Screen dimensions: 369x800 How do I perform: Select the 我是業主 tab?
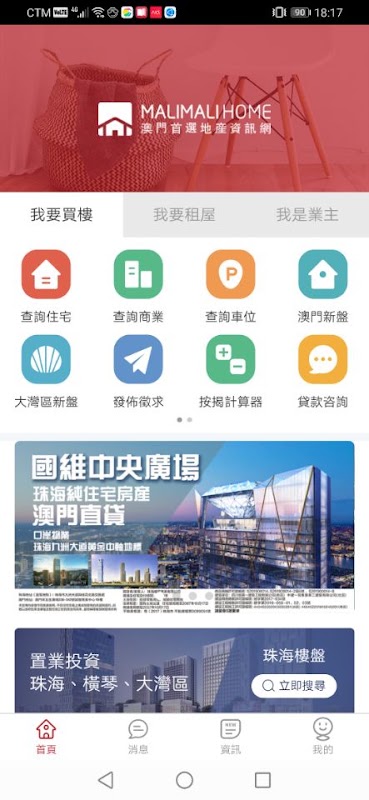coord(307,215)
